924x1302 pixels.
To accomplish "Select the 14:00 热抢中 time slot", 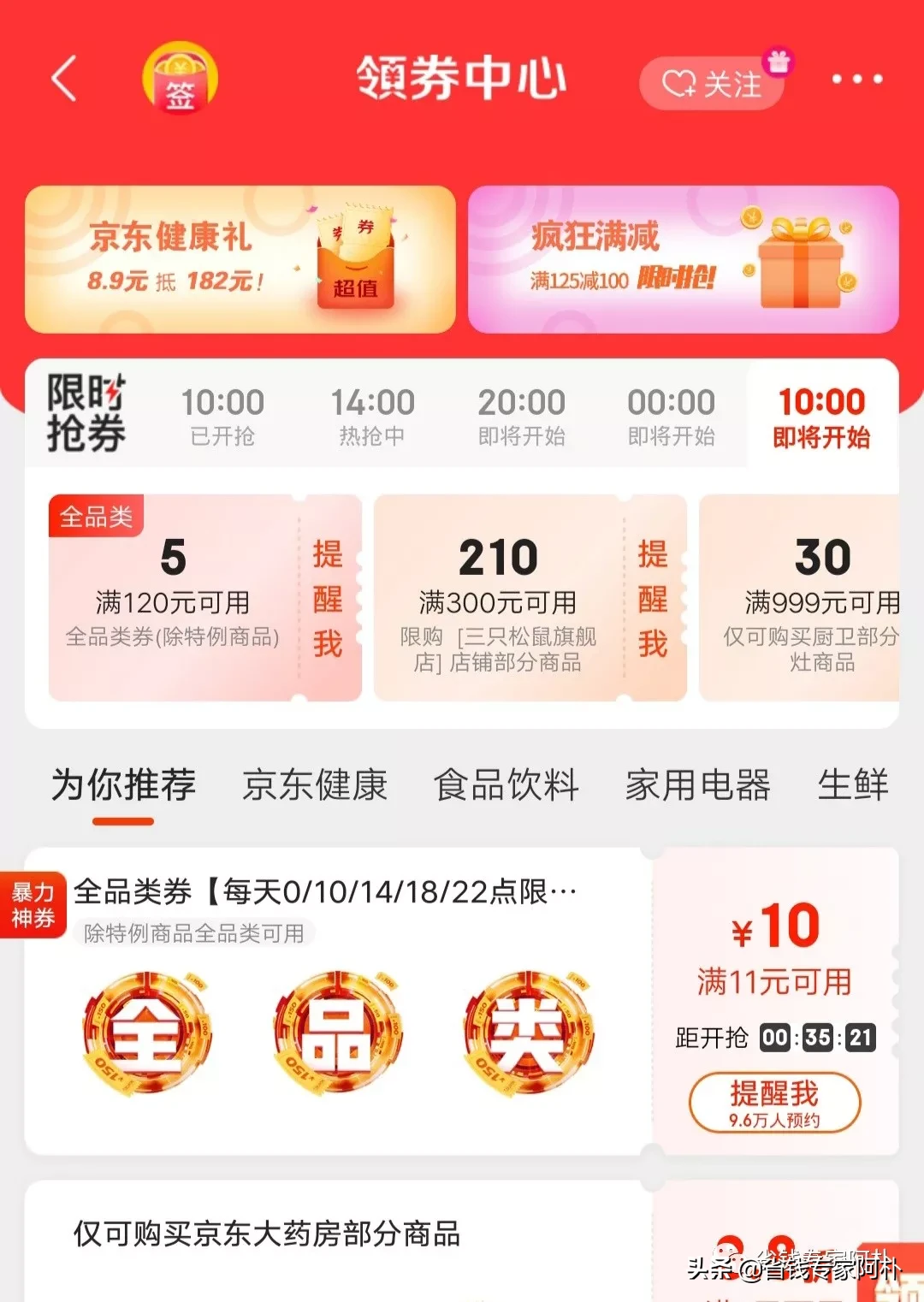I will [372, 416].
